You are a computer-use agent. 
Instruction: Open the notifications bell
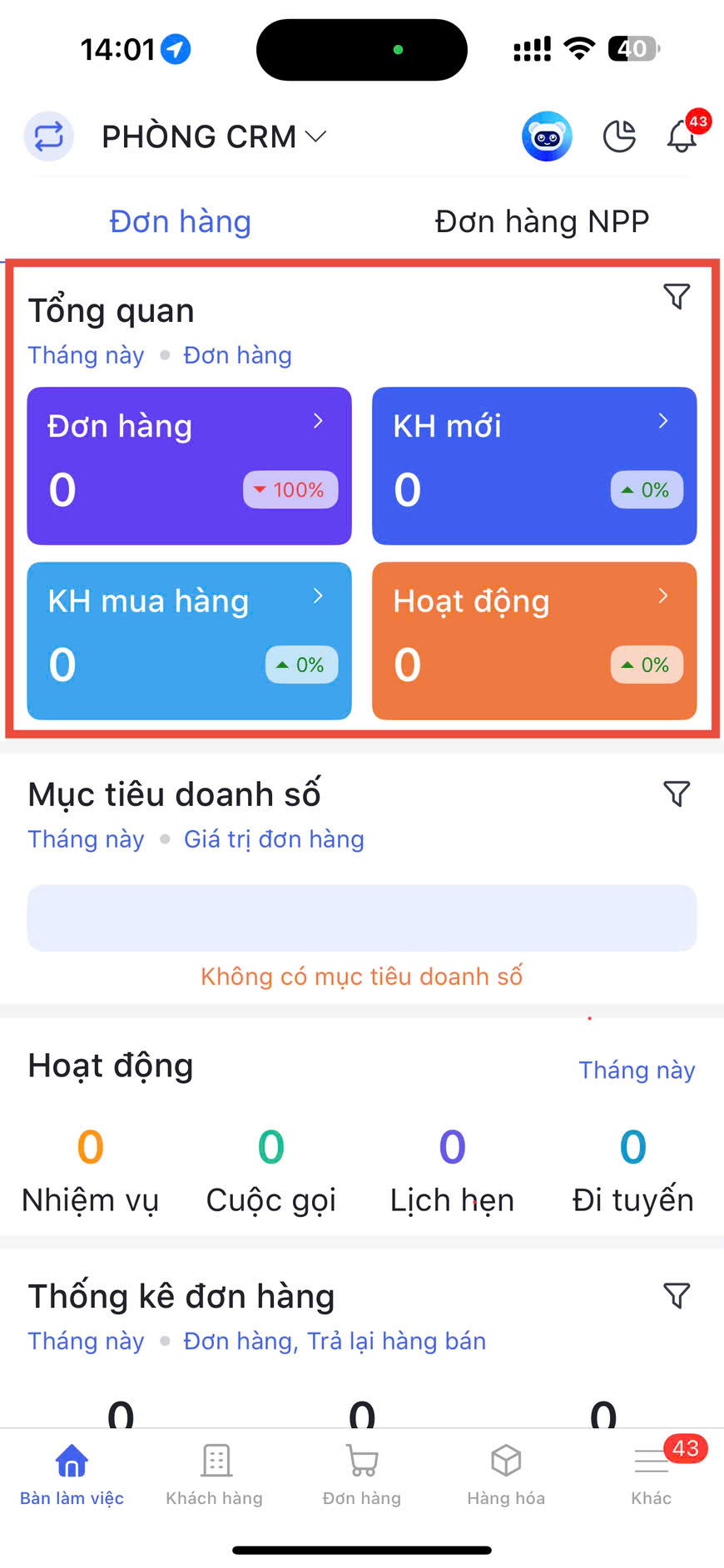pos(682,136)
